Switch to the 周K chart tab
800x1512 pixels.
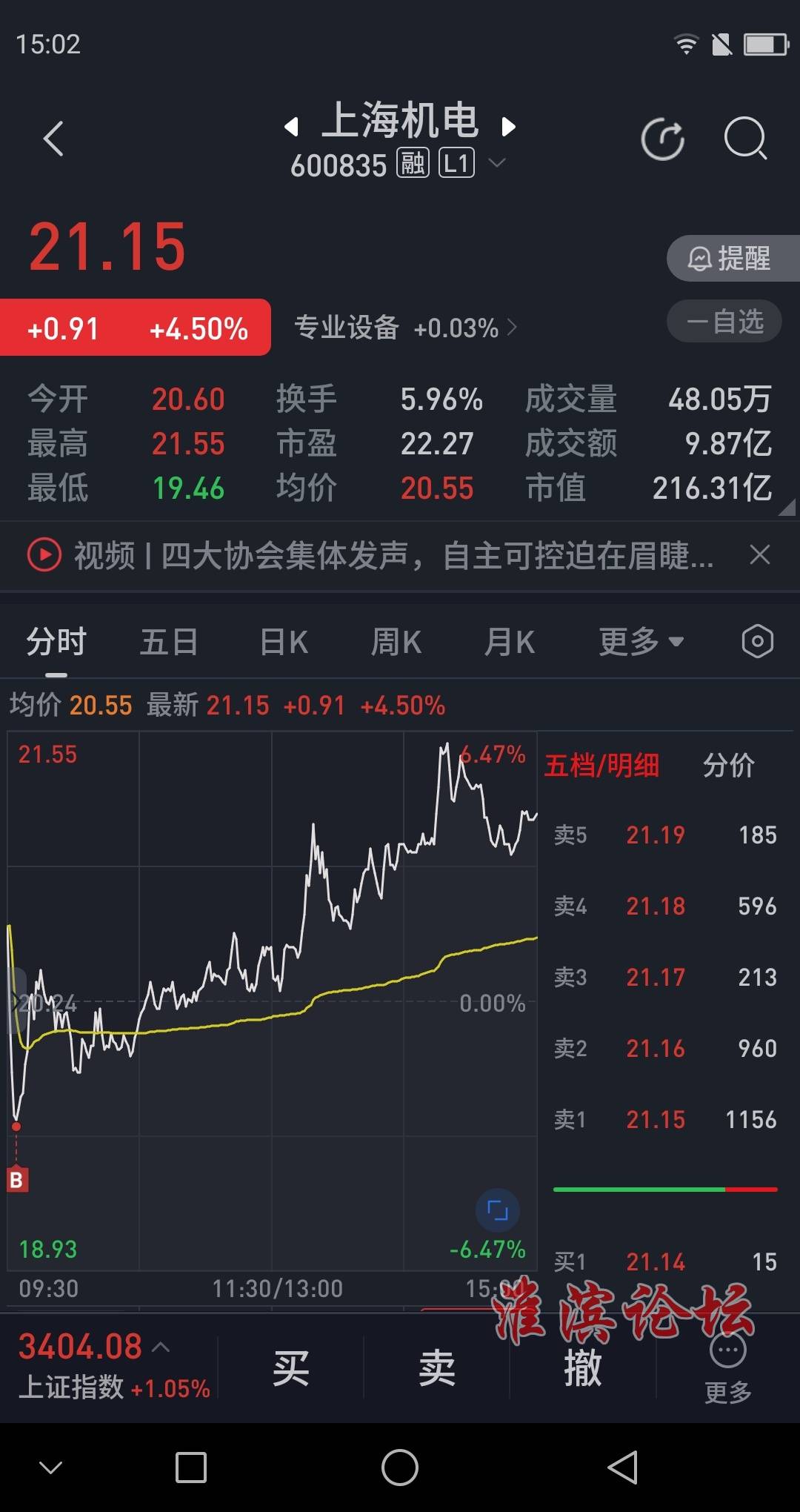396,642
